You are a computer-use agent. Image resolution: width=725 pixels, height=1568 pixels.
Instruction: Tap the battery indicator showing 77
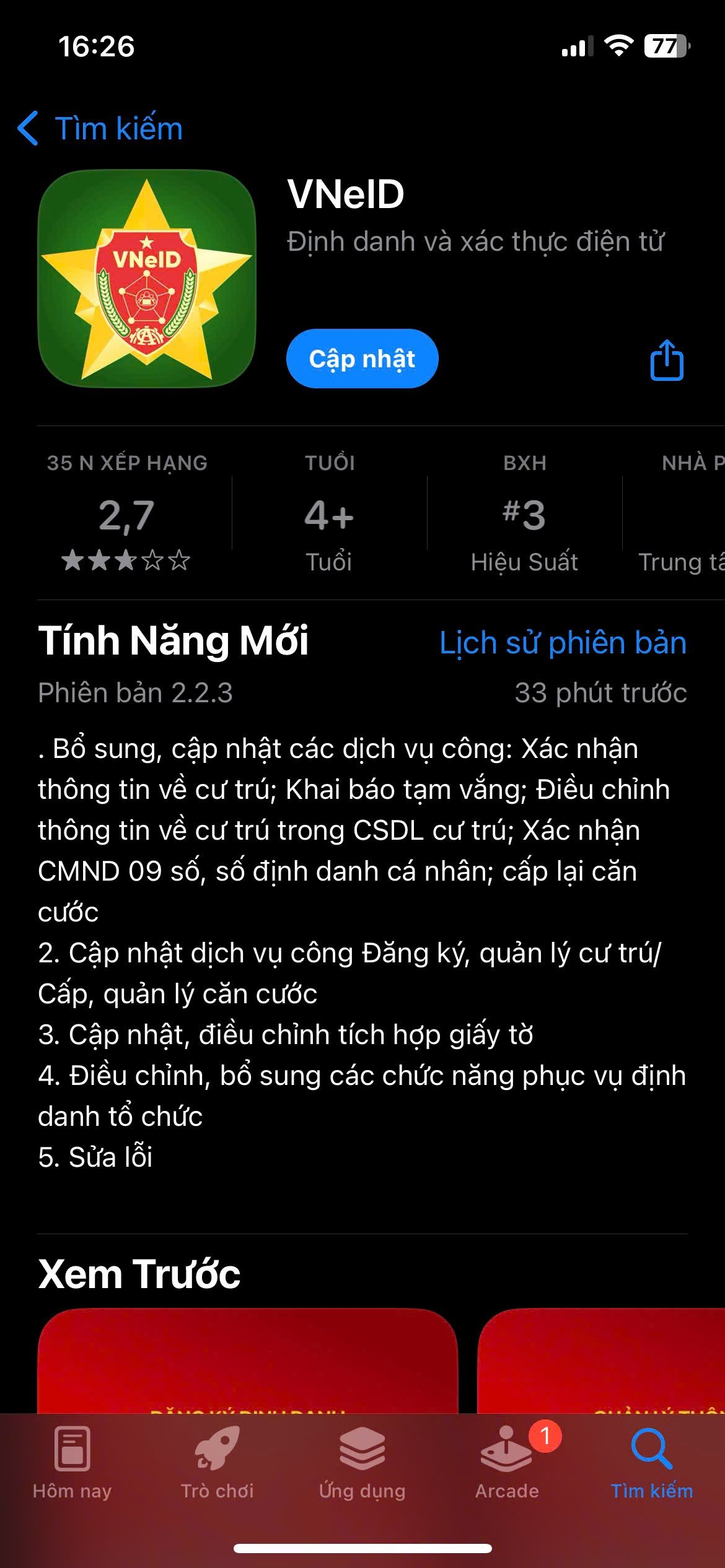point(666,45)
